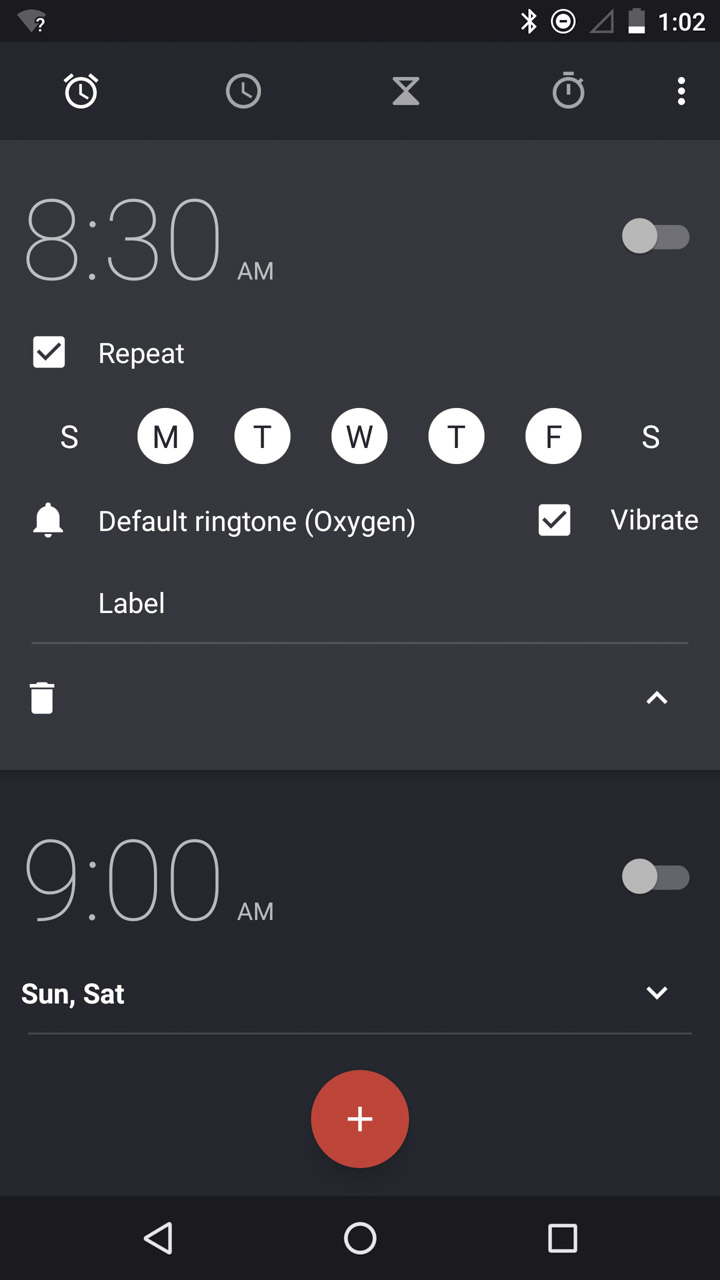Switch to the world clock tab

tap(243, 91)
